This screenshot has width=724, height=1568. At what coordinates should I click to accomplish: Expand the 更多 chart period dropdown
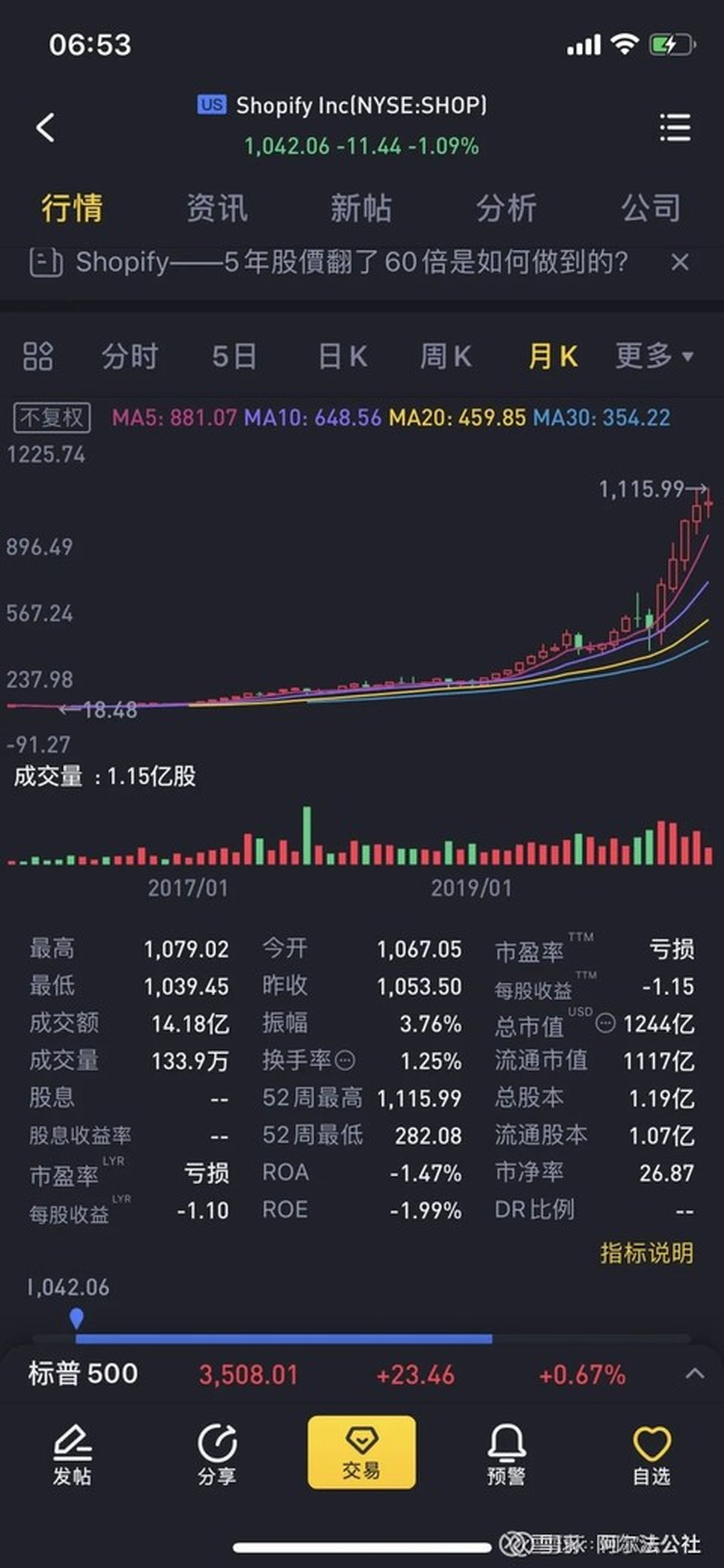(x=654, y=356)
